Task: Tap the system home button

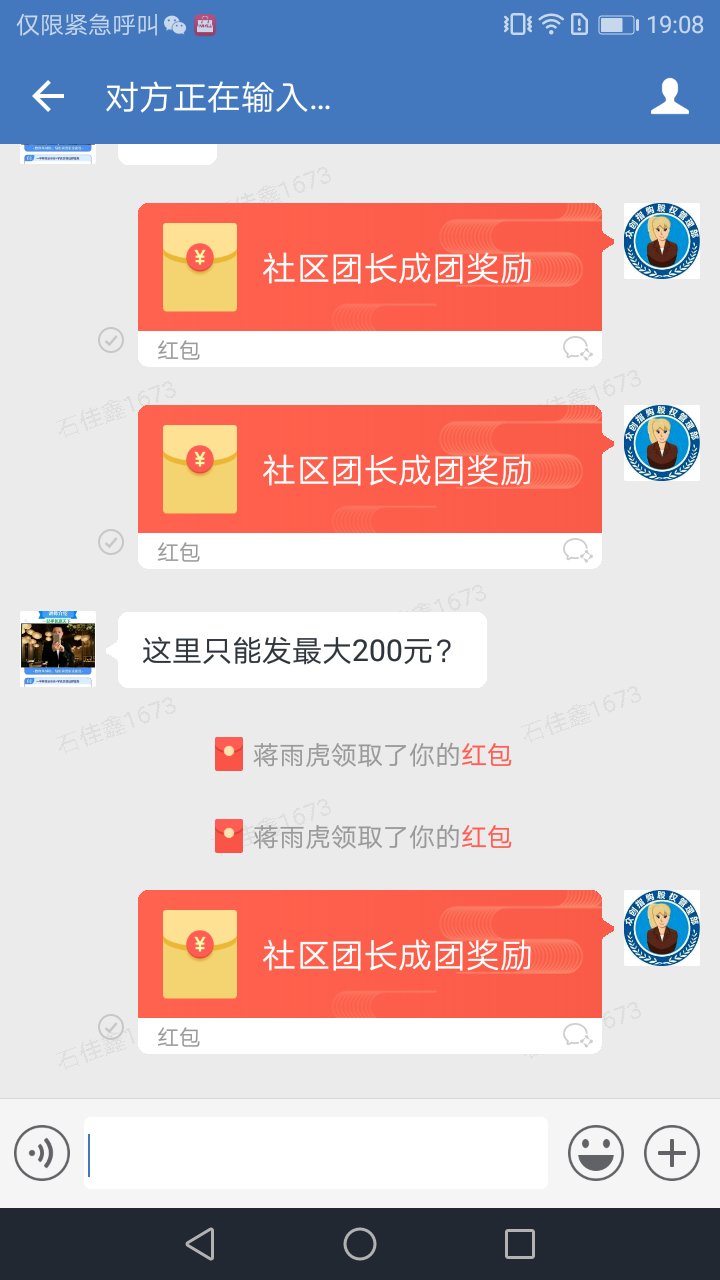Action: click(360, 1244)
